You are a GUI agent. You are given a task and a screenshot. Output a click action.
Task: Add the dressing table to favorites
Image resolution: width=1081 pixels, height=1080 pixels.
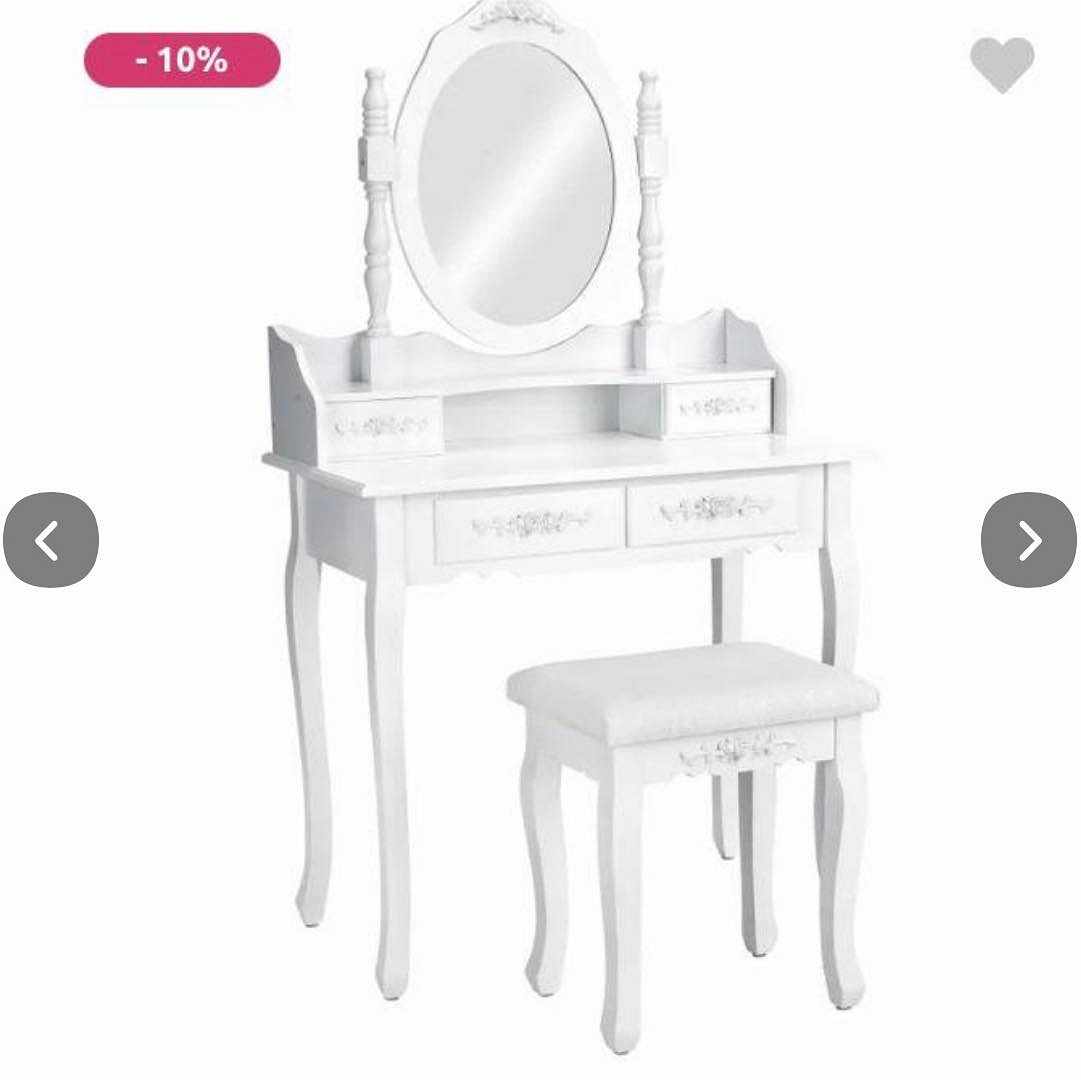pos(1002,64)
